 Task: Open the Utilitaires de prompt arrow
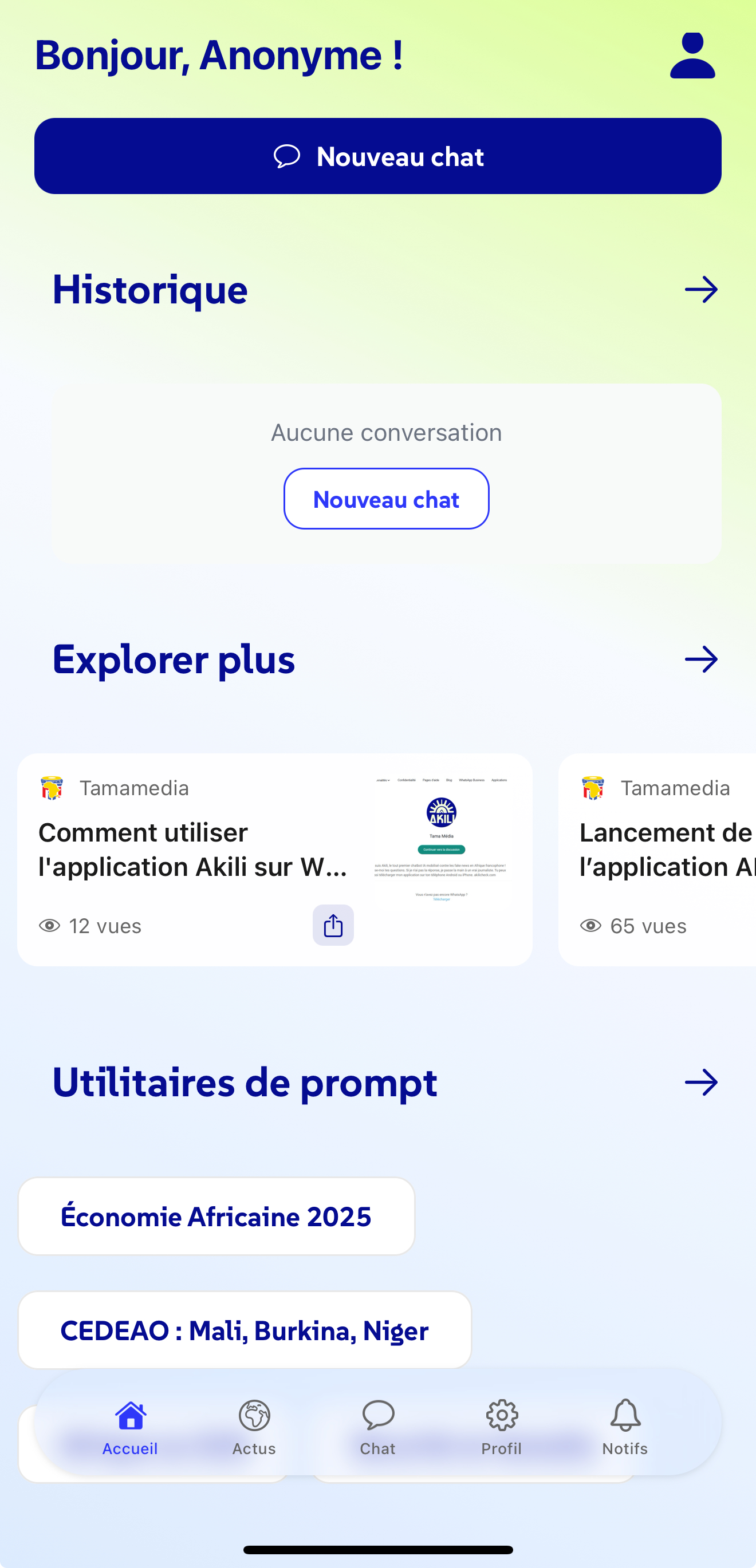pyautogui.click(x=701, y=1083)
